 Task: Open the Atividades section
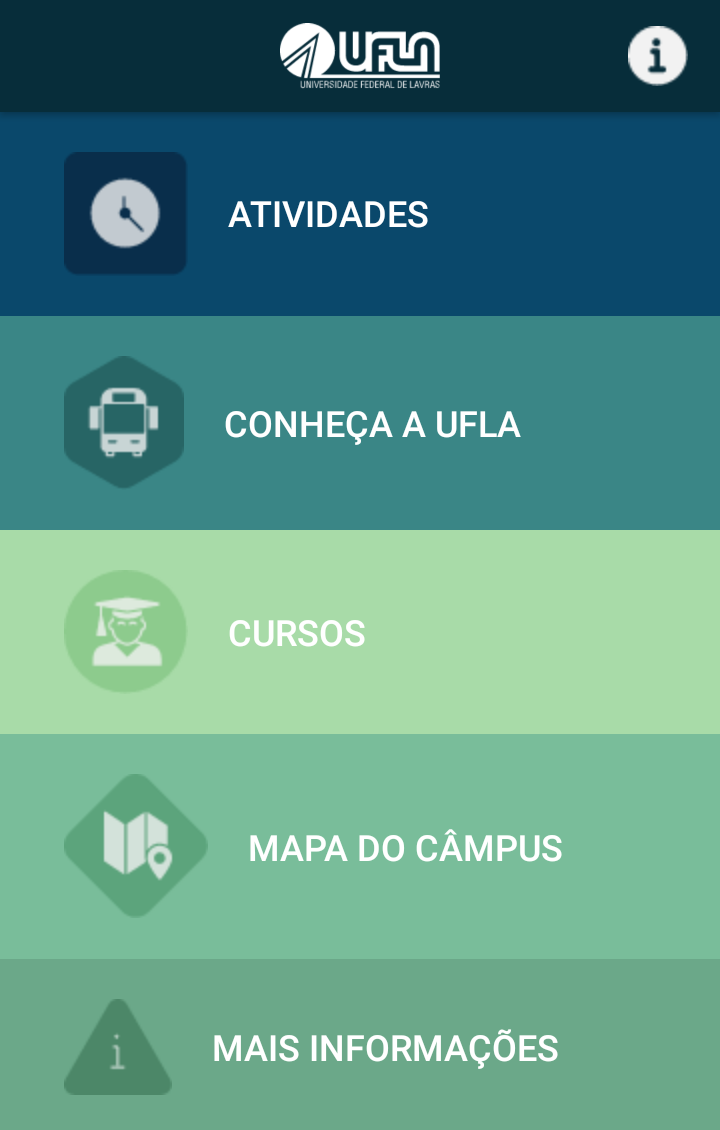tap(328, 215)
